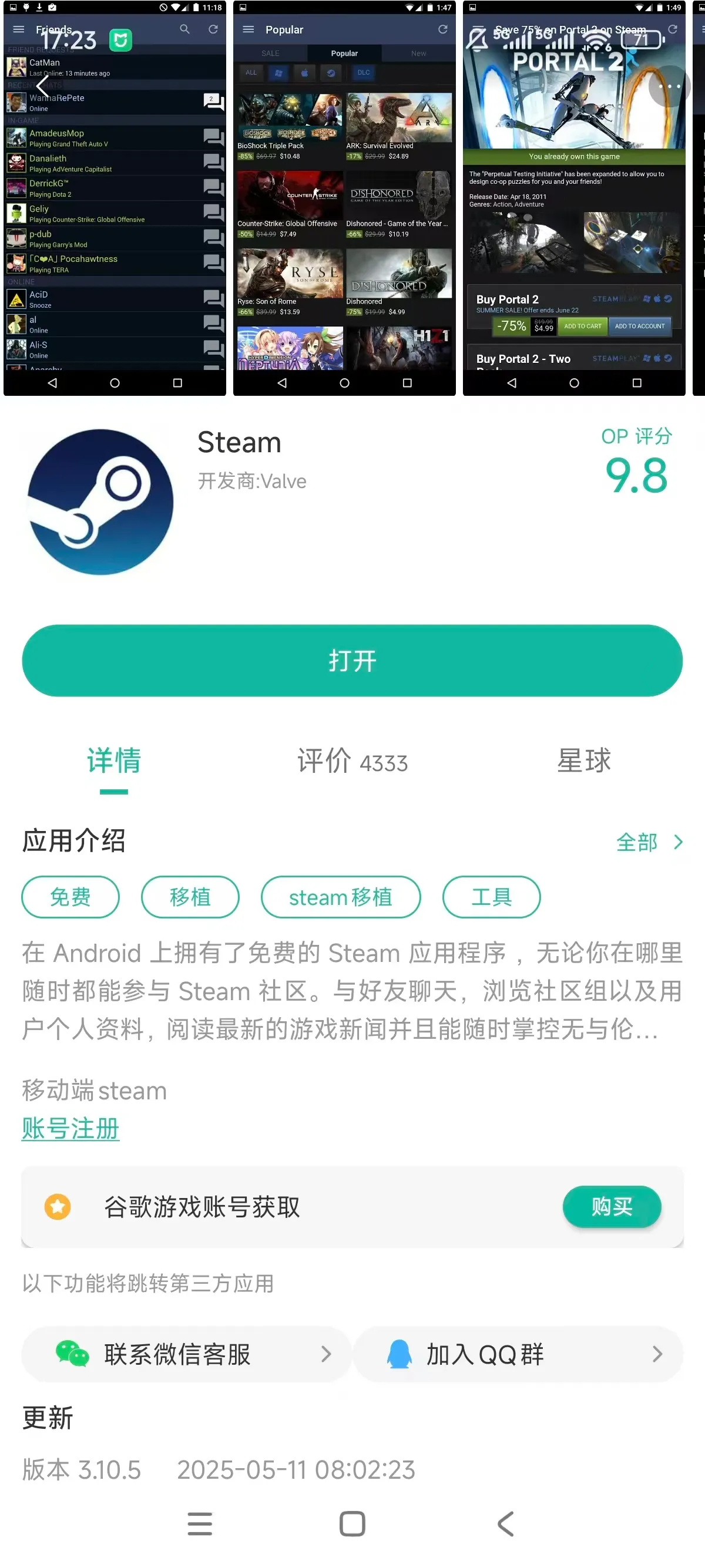Go back using the top-left arrow

[x=42, y=86]
